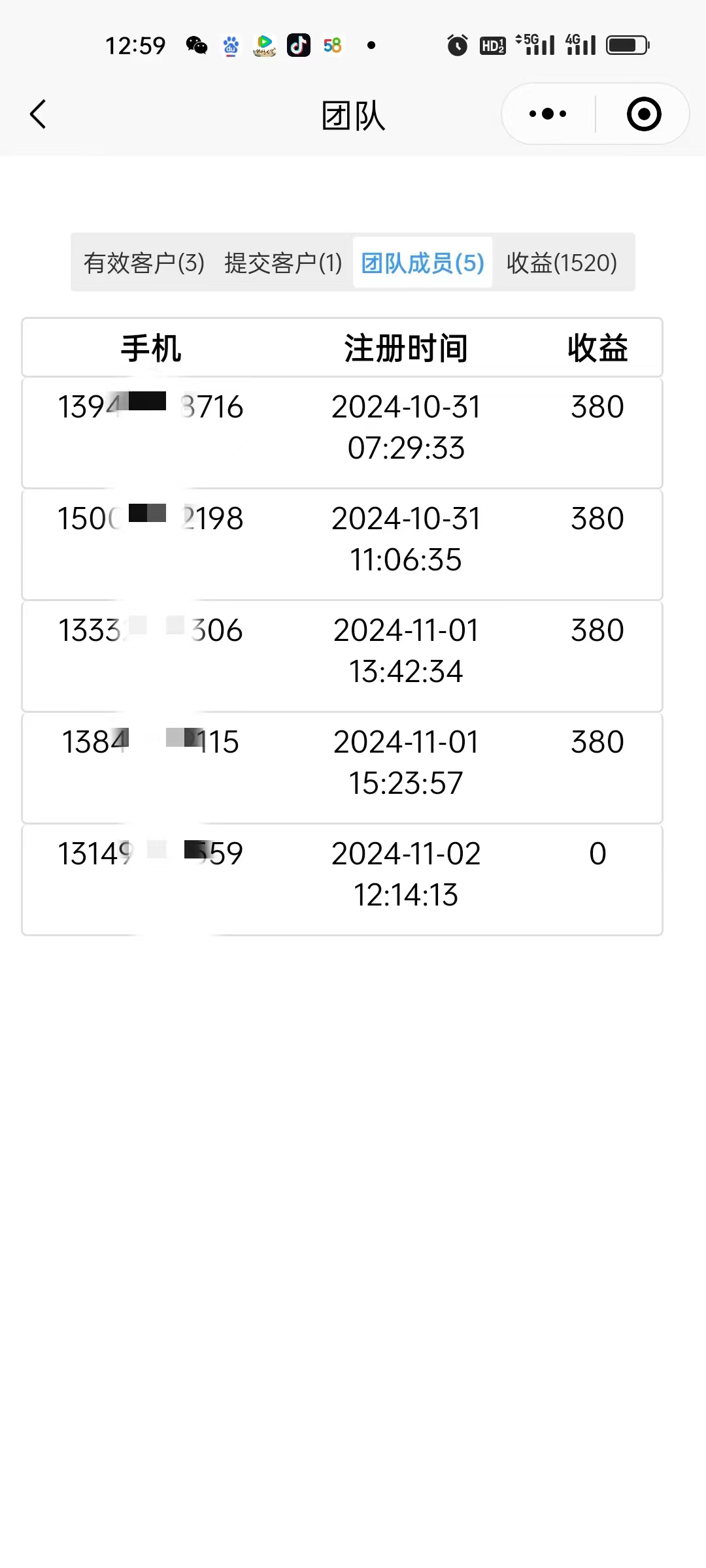Open the 收益(1520) tab
This screenshot has height=1568, width=706.
(562, 263)
